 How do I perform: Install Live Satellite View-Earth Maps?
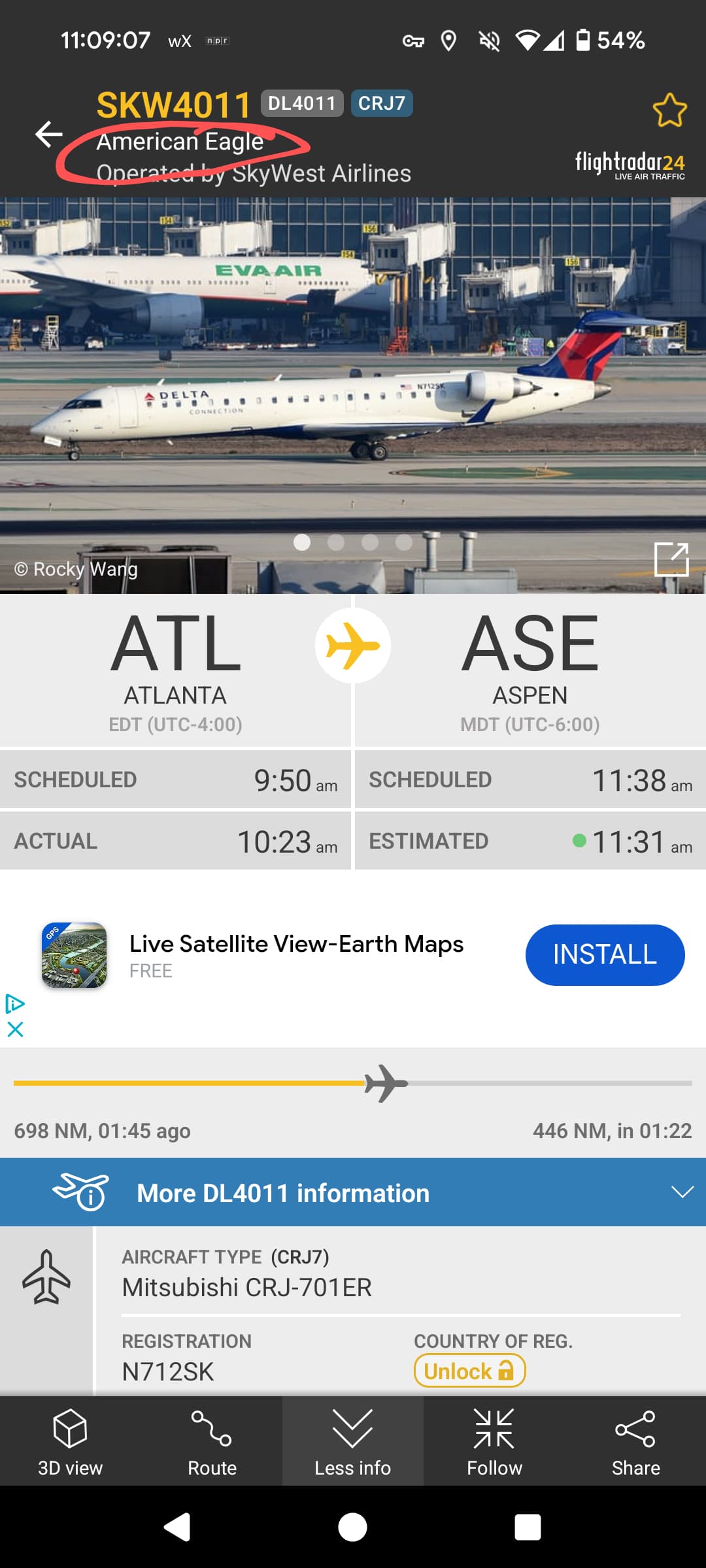605,955
